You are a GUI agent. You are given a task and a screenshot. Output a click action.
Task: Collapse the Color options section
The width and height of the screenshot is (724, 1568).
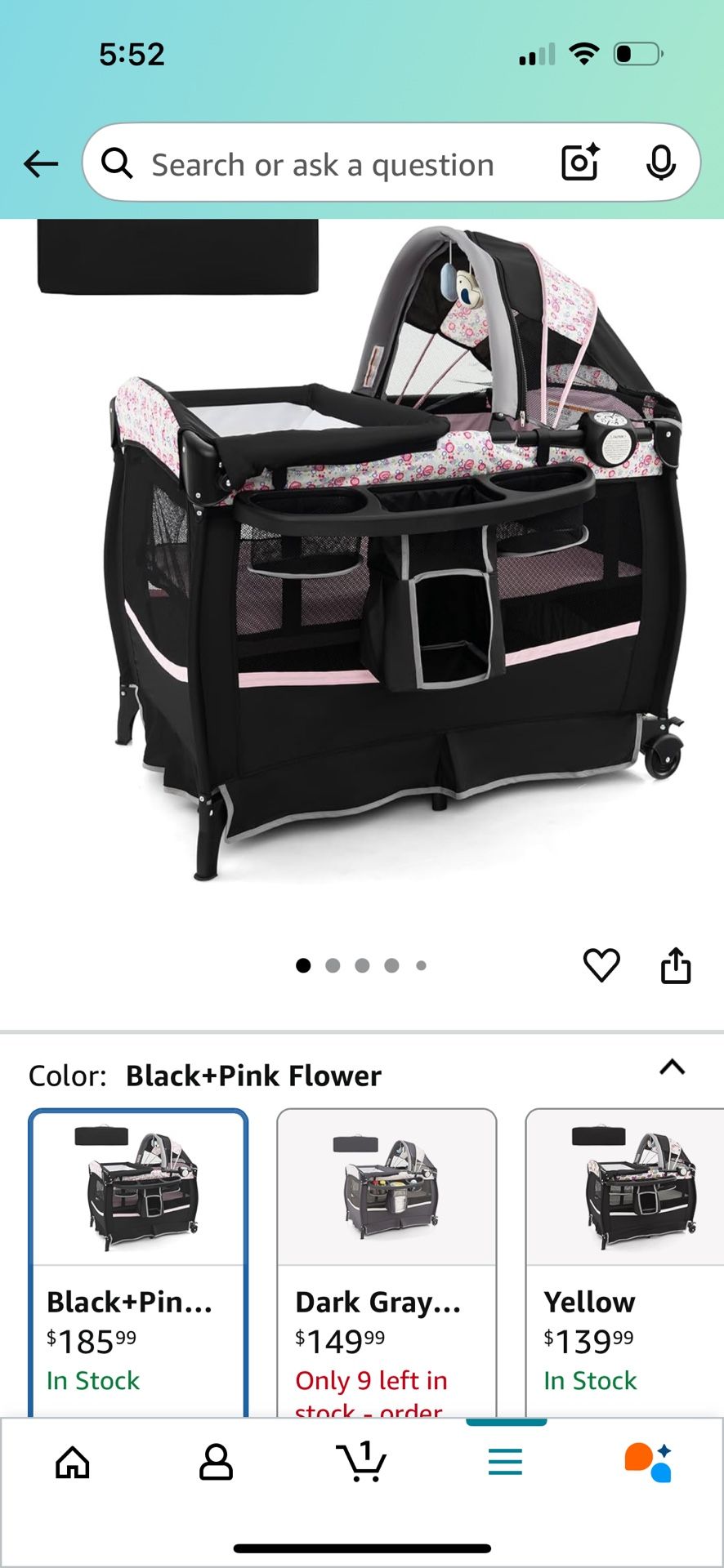pyautogui.click(x=673, y=1067)
